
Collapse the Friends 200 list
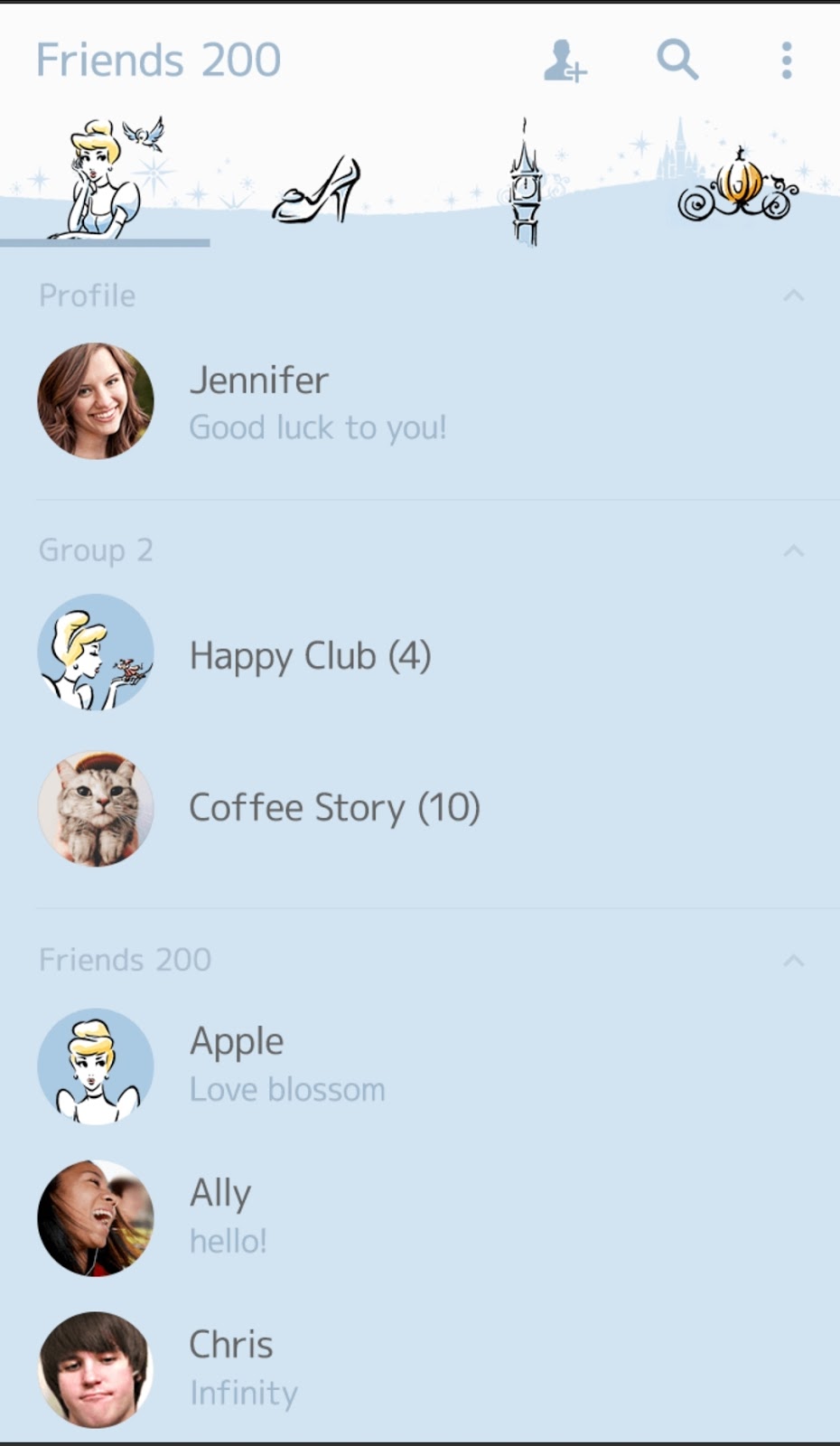point(793,960)
